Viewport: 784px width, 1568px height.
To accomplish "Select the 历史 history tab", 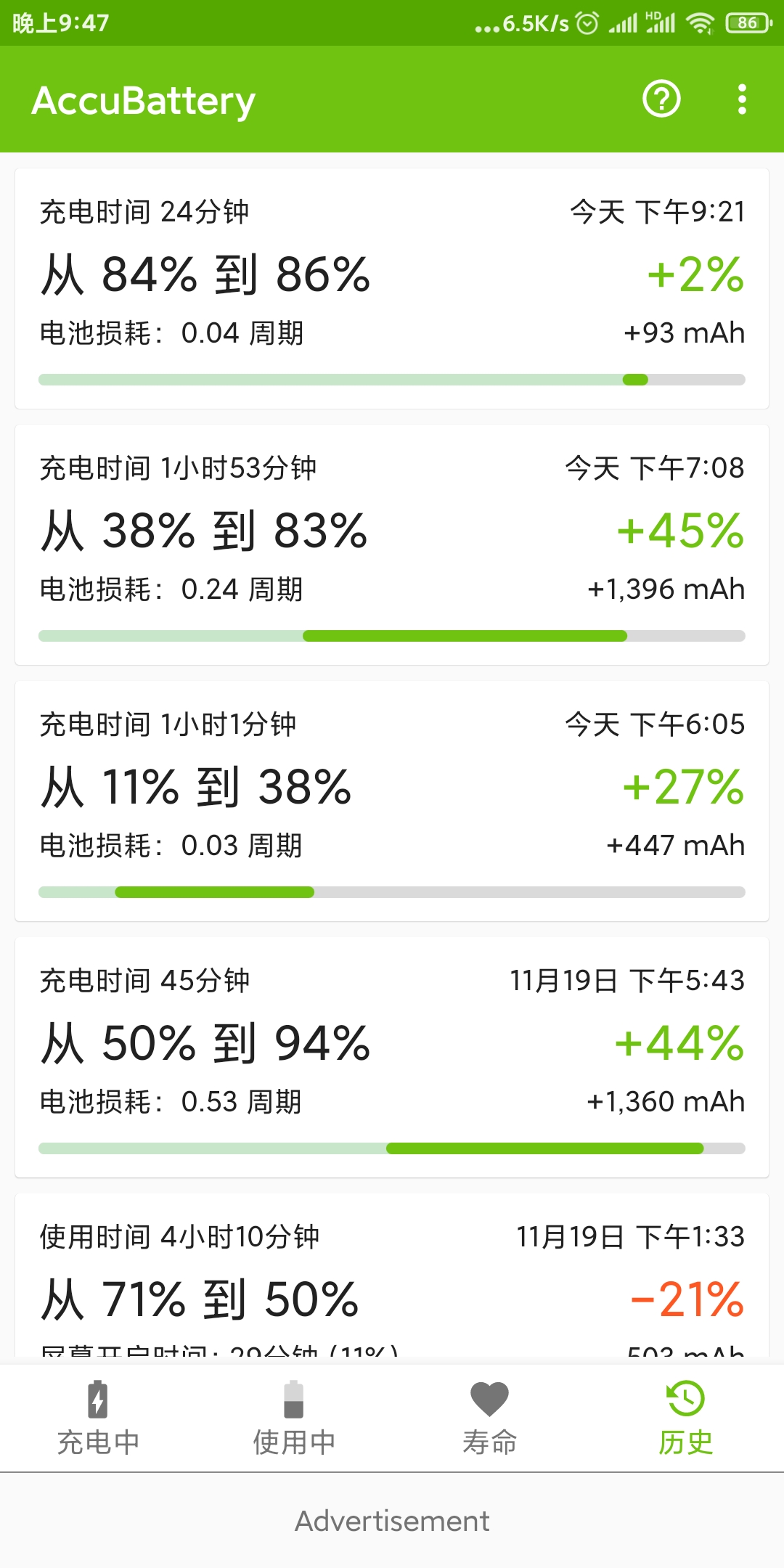I will click(x=686, y=1418).
